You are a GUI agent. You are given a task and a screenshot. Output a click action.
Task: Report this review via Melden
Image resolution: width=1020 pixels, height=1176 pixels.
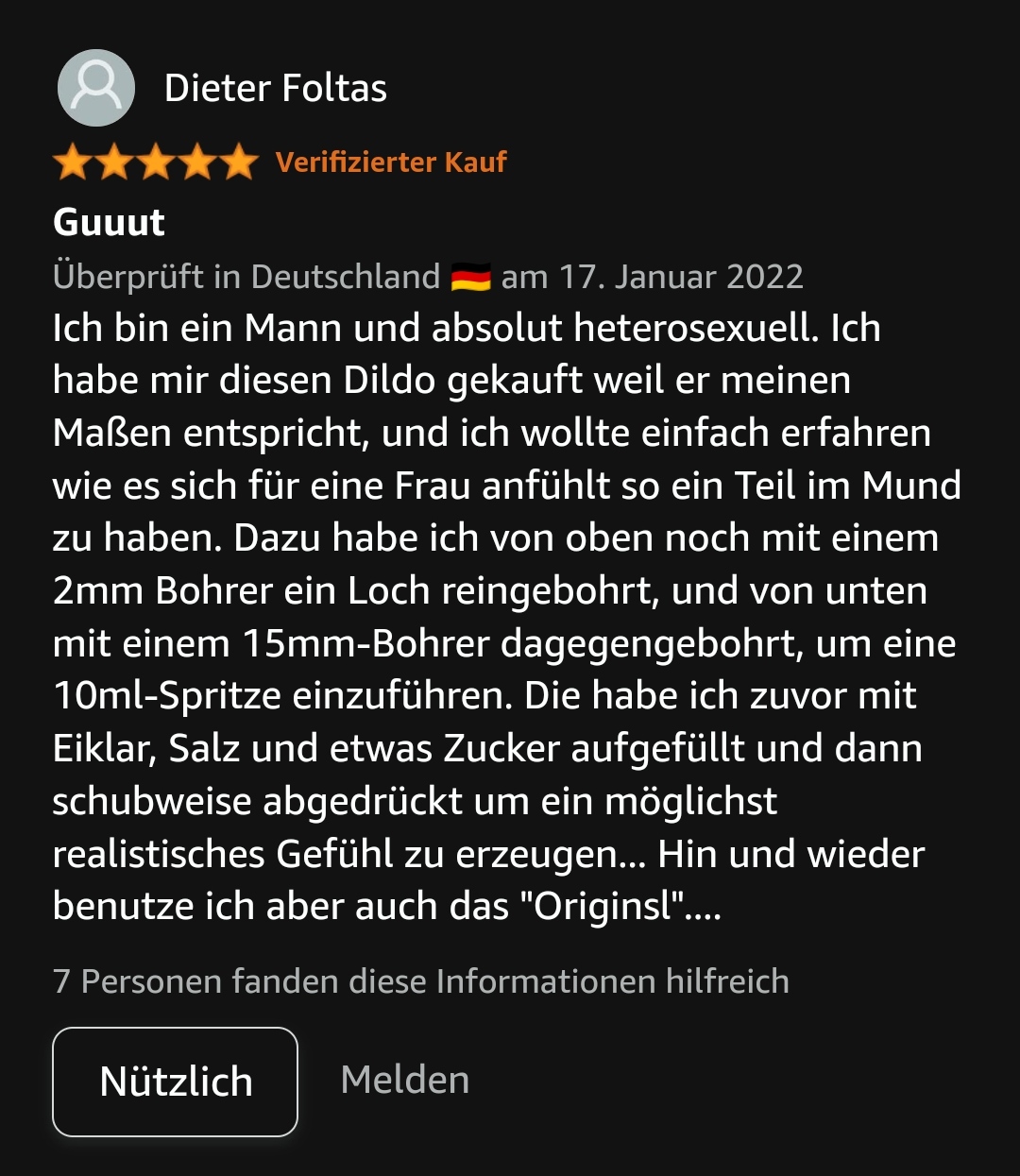click(404, 1080)
